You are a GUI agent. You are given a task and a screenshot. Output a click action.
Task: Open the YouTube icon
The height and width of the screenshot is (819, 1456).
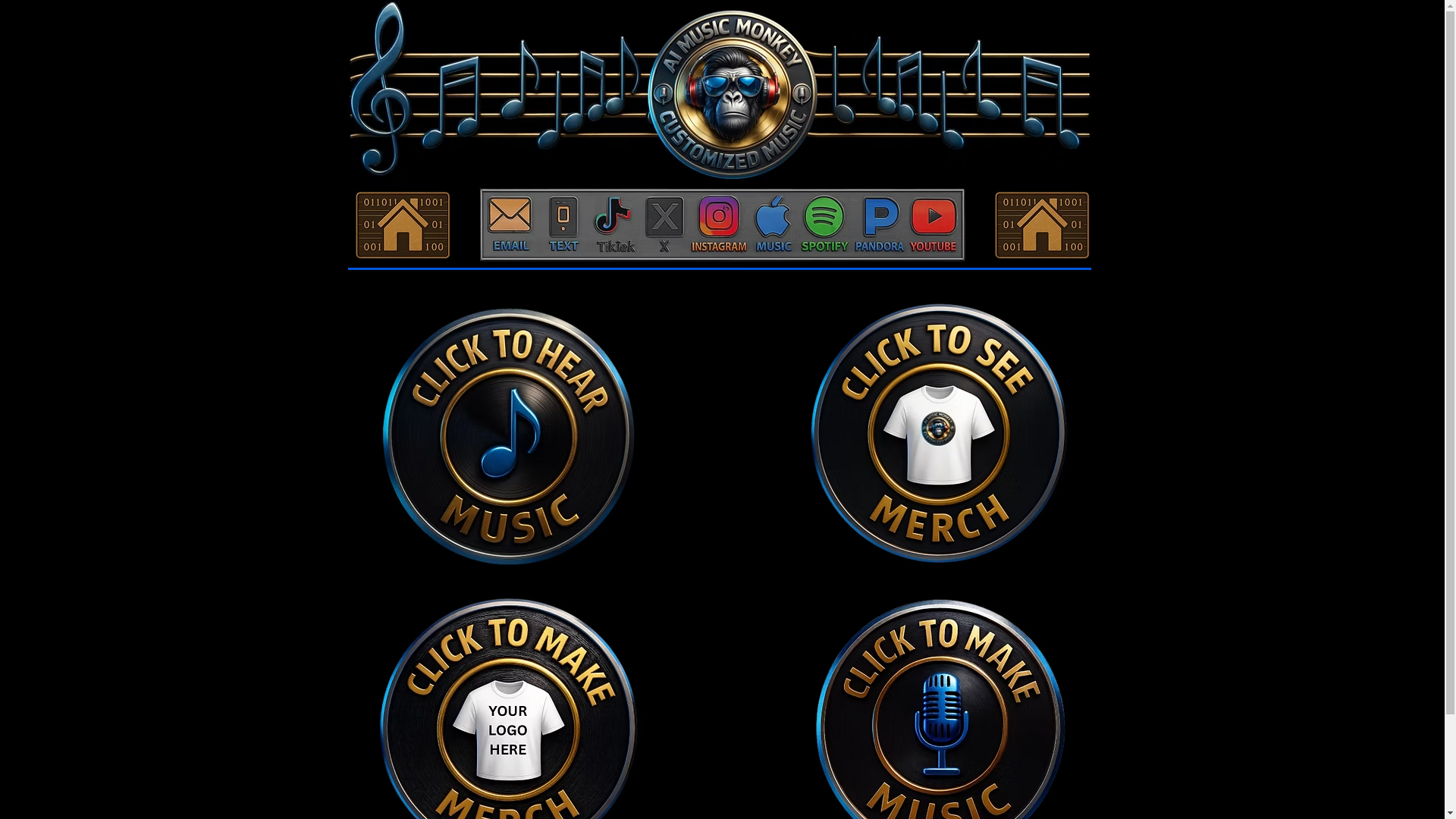(x=934, y=224)
